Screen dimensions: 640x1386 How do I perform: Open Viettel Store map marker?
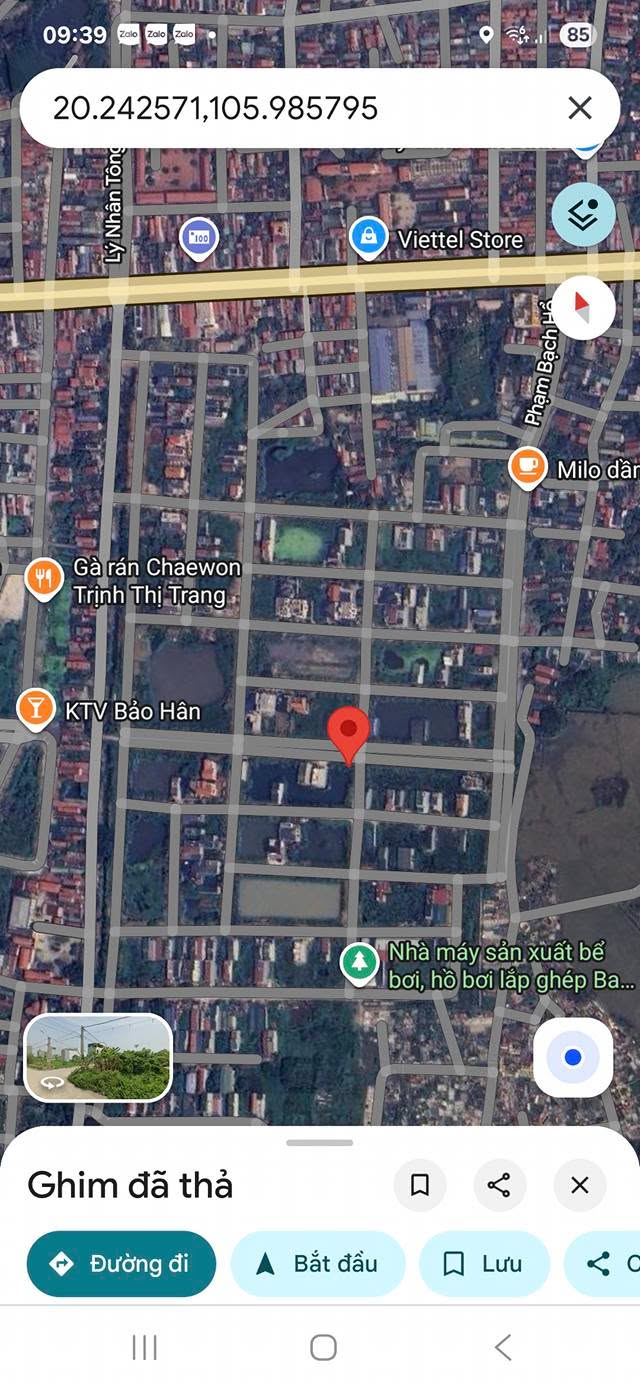tap(369, 240)
